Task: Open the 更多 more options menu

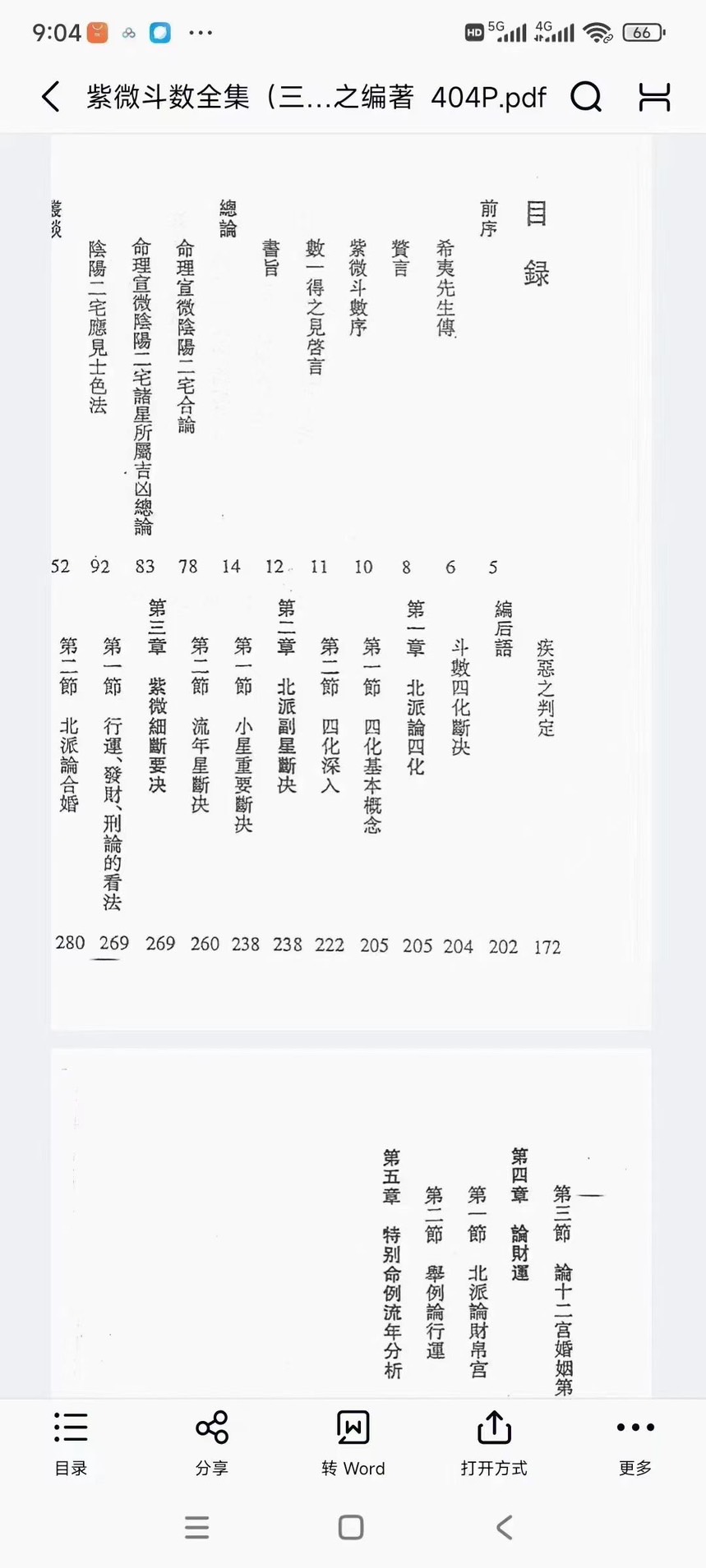Action: [x=635, y=1444]
